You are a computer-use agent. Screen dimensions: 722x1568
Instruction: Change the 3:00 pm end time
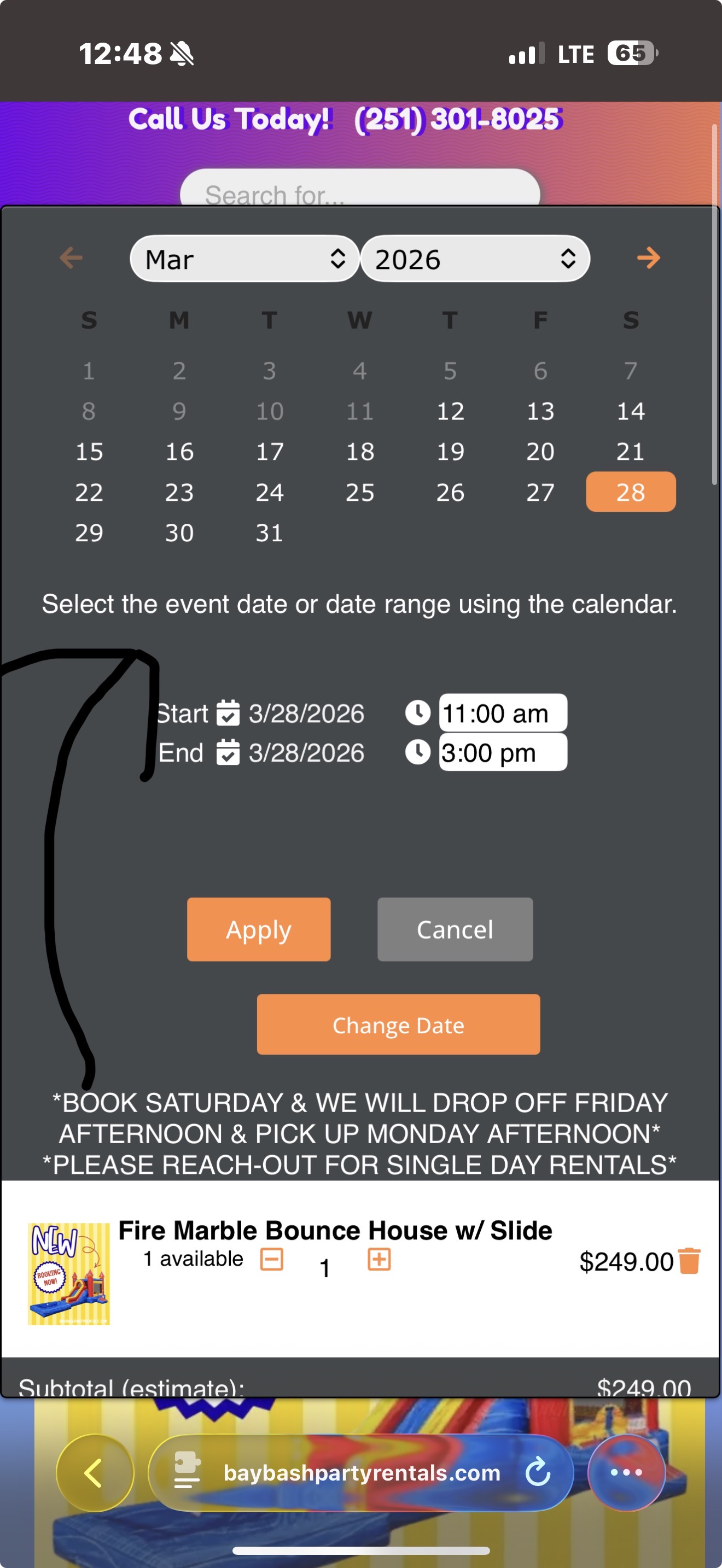(x=502, y=753)
